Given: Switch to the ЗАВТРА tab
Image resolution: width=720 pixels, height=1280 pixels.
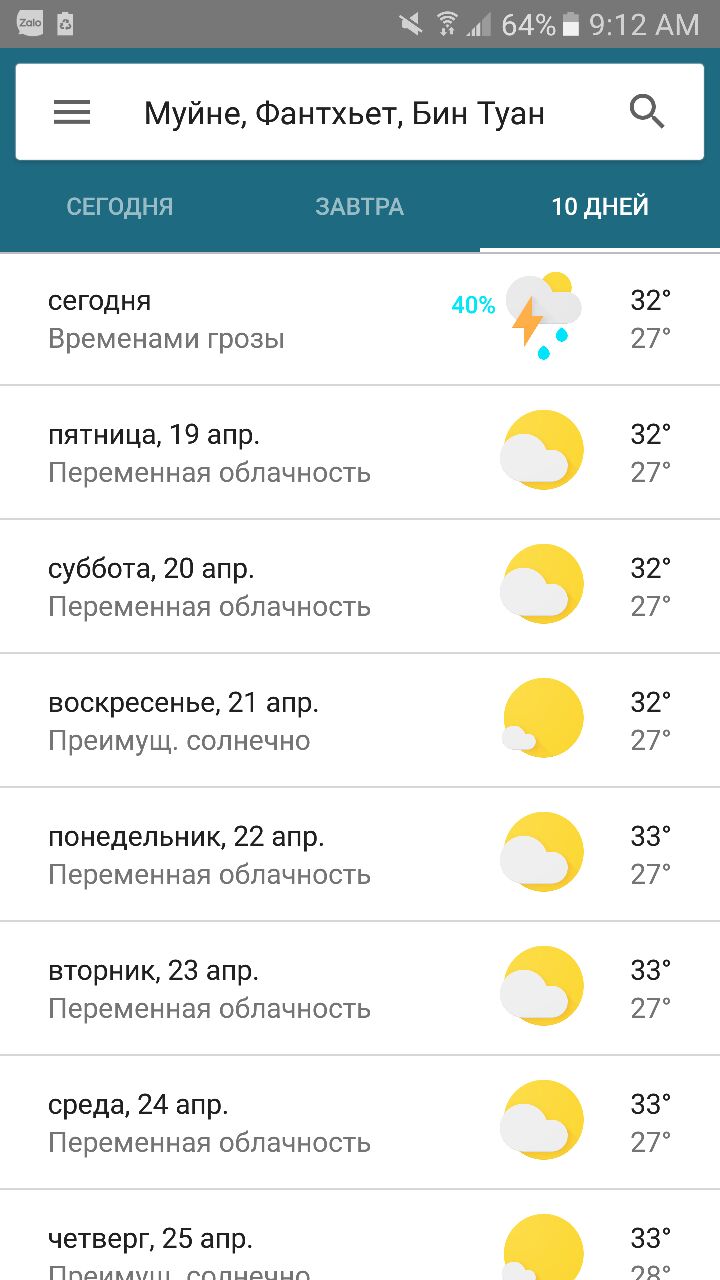Looking at the screenshot, I should 360,207.
